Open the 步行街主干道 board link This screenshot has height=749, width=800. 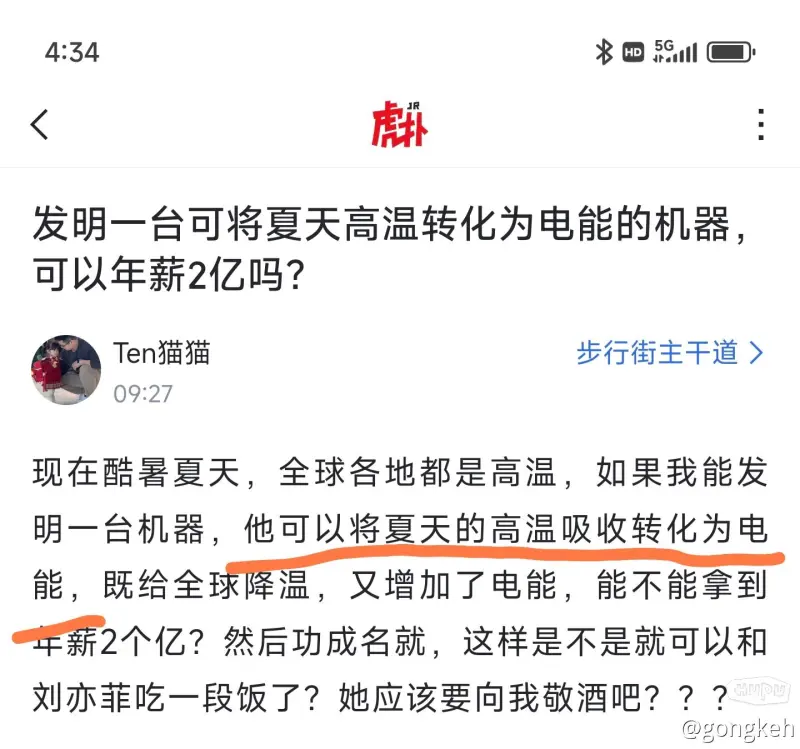pyautogui.click(x=669, y=352)
